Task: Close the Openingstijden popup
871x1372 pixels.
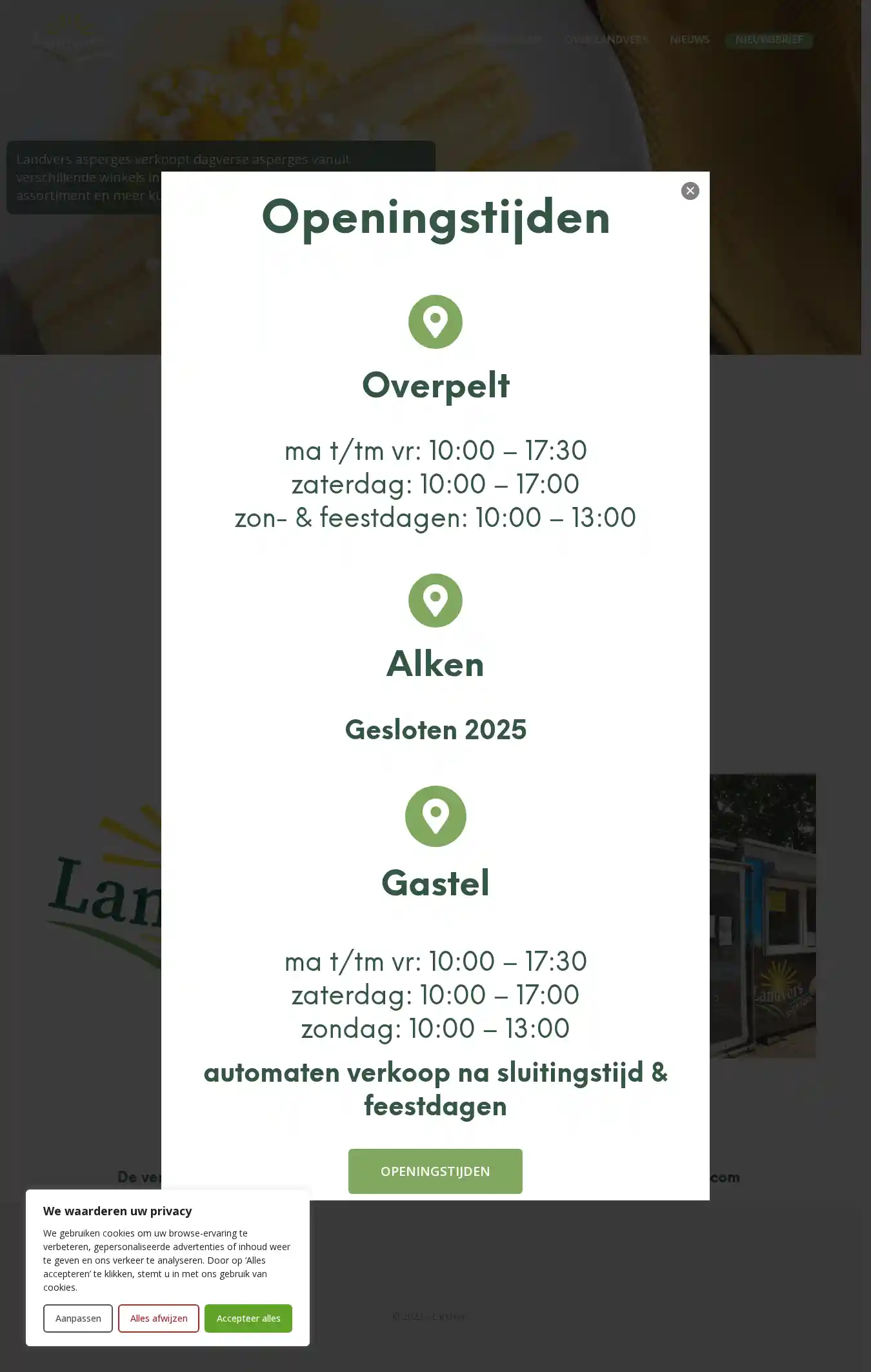Action: (690, 191)
